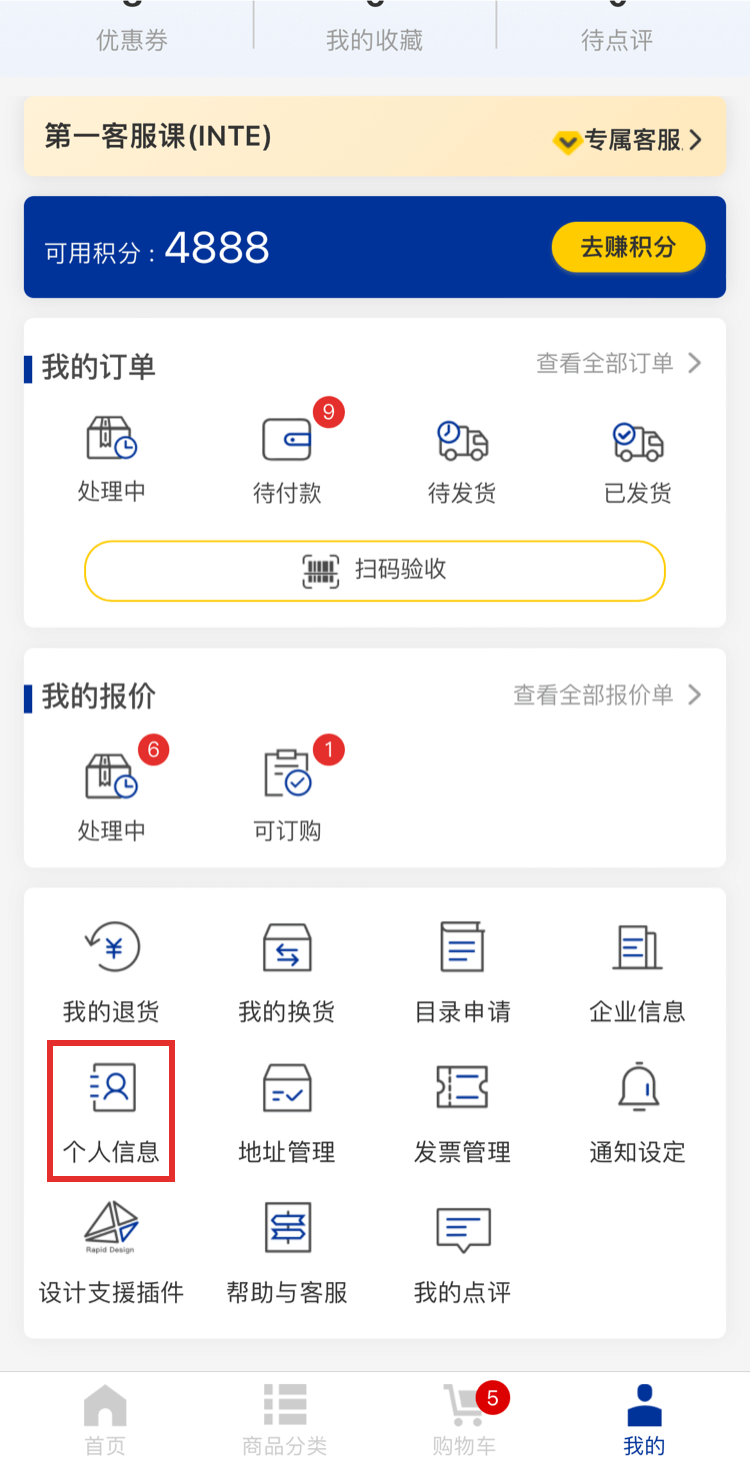Open 个人信息 personal info
Viewport: 750px width, 1483px height.
pyautogui.click(x=111, y=1111)
